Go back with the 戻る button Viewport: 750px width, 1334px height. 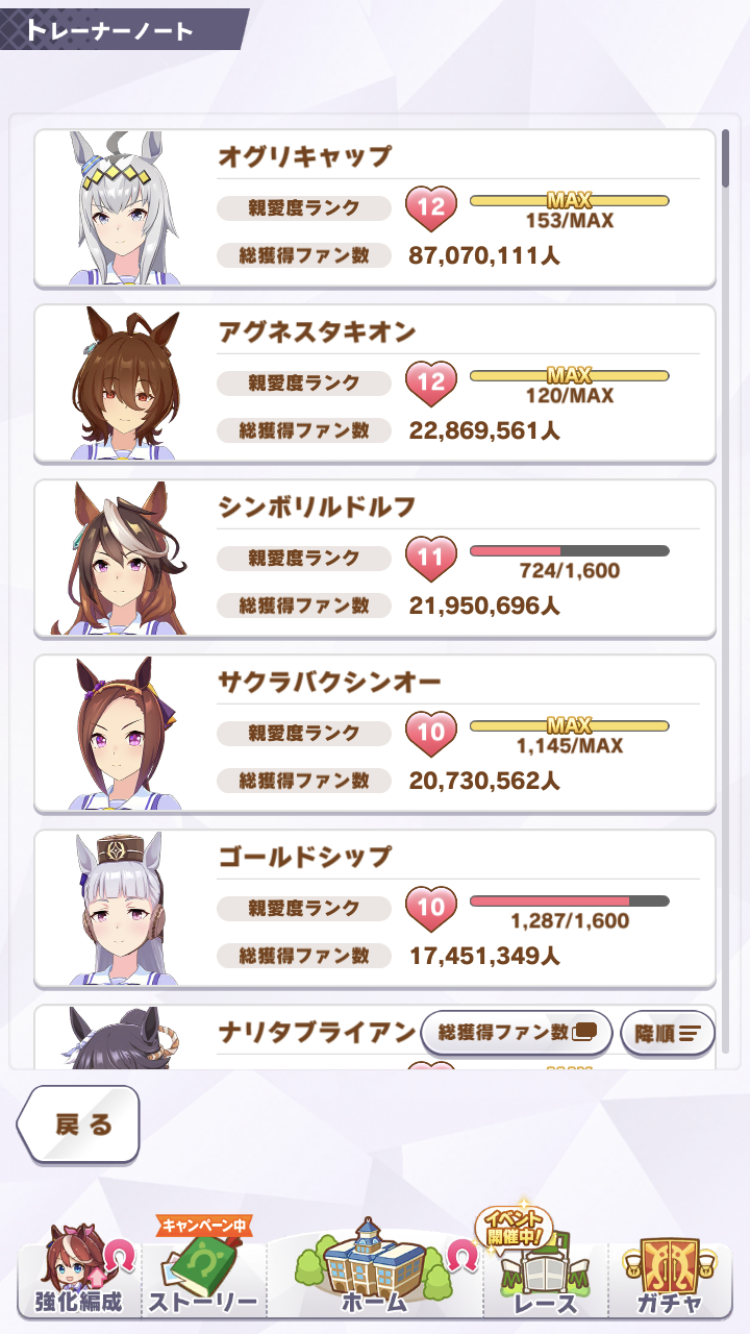click(80, 1124)
